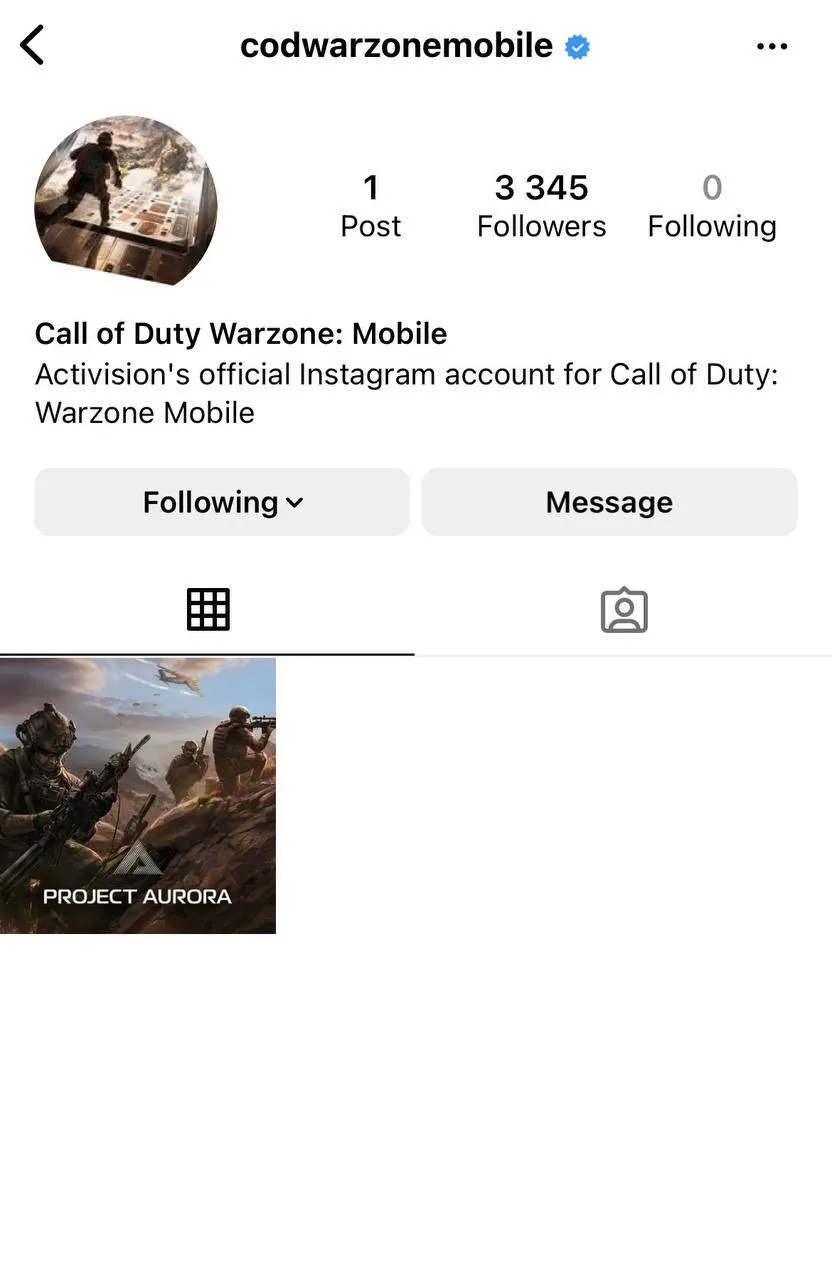
Task: Open the Project Aurora post
Action: click(x=138, y=796)
